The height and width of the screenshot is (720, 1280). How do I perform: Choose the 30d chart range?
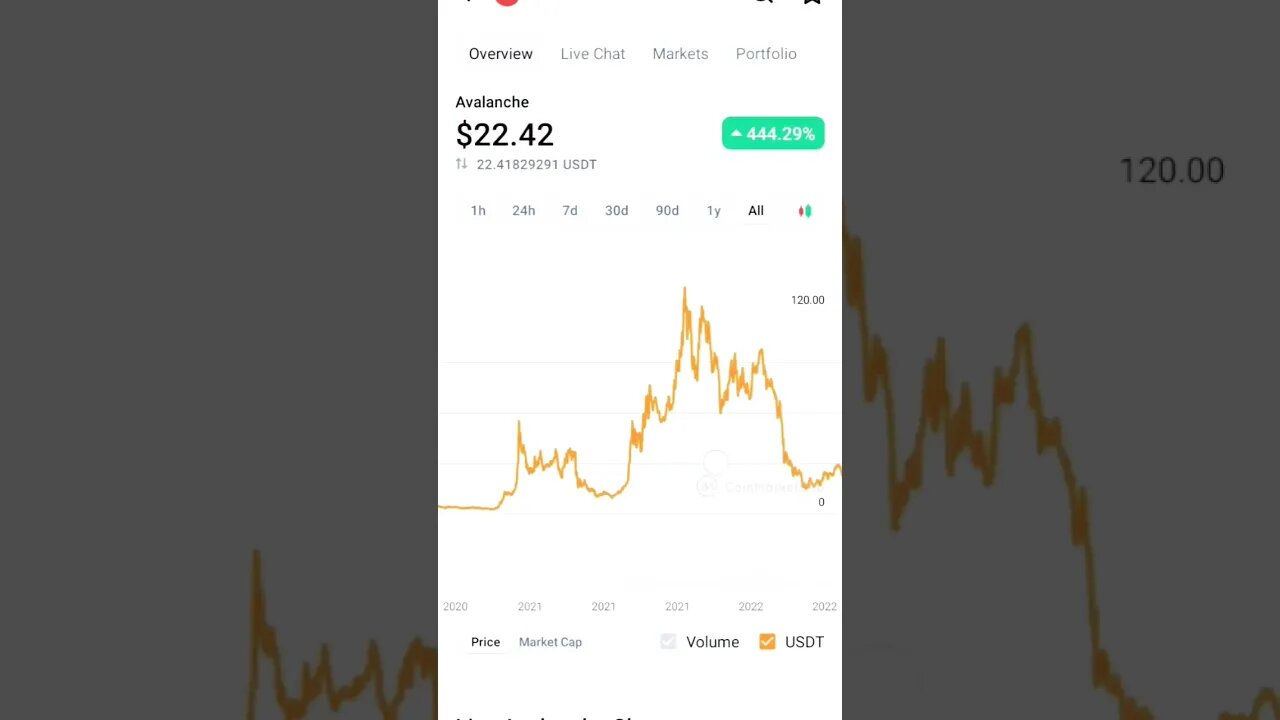[616, 211]
